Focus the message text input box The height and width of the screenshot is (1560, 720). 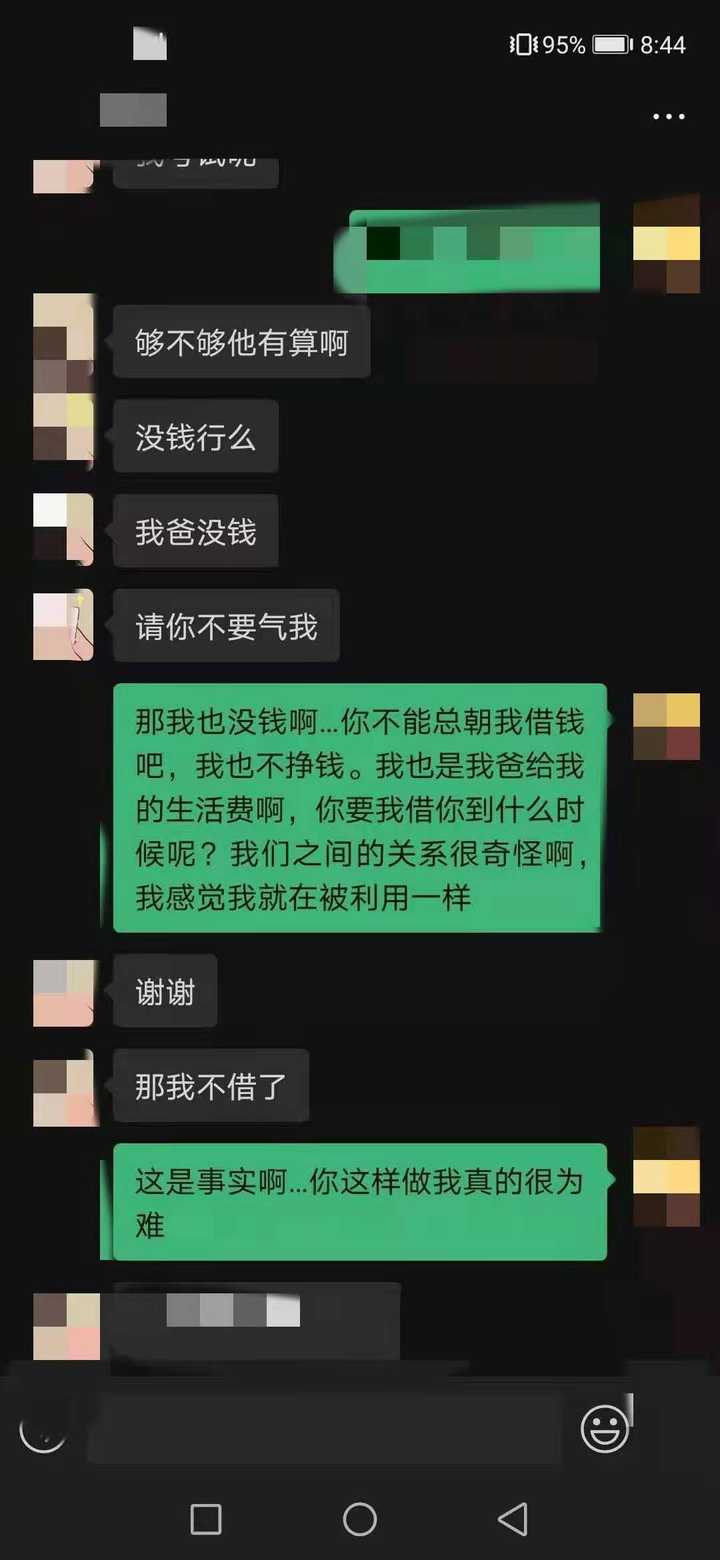coord(325,1430)
